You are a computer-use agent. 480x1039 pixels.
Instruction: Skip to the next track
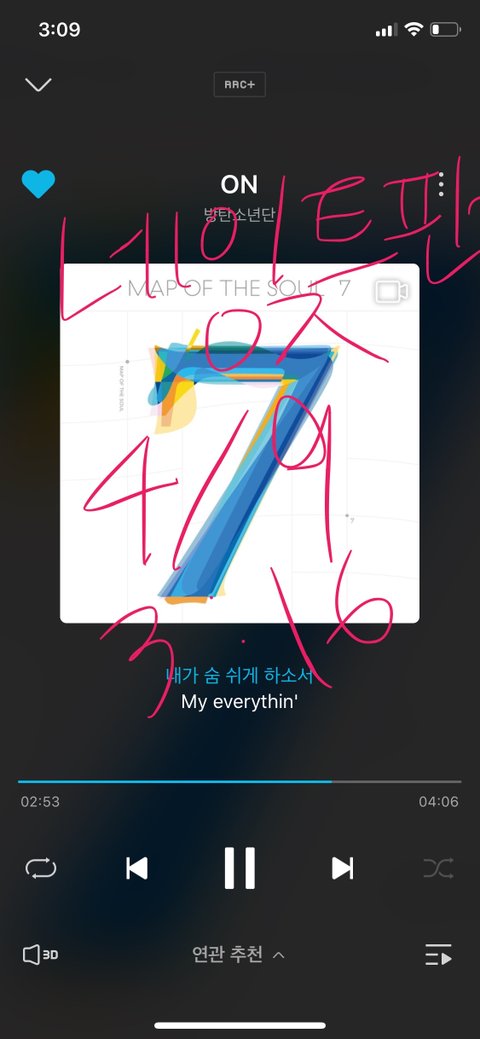342,868
